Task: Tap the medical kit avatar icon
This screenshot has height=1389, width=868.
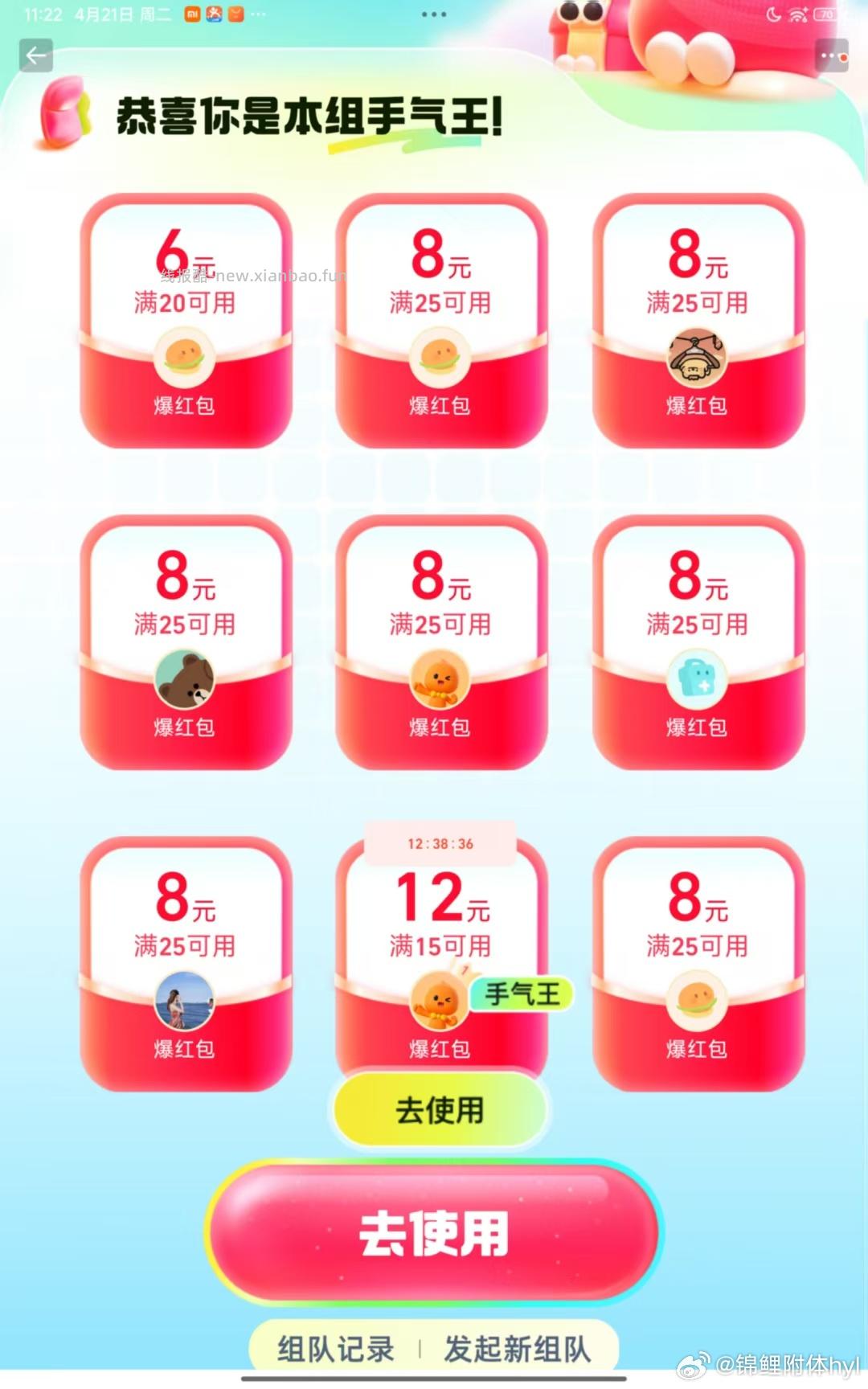Action: [698, 679]
